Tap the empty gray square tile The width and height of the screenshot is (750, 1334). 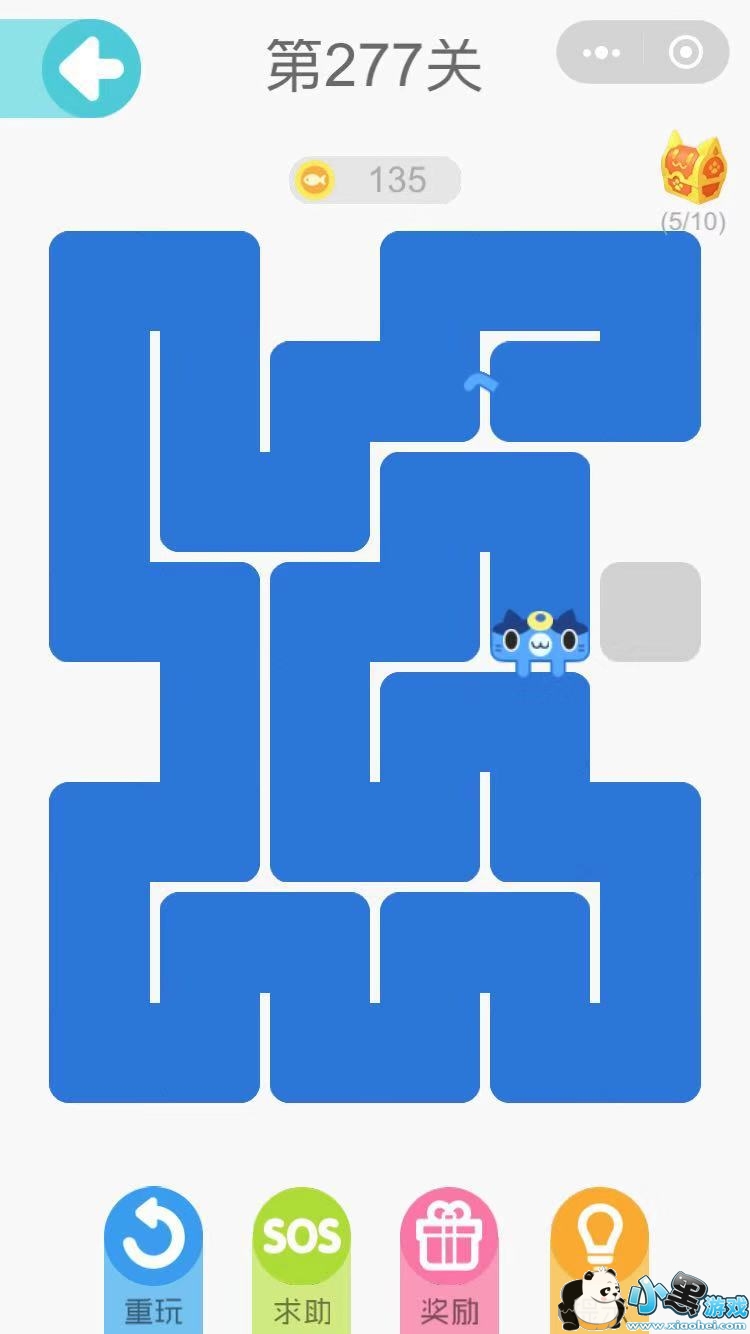click(650, 611)
